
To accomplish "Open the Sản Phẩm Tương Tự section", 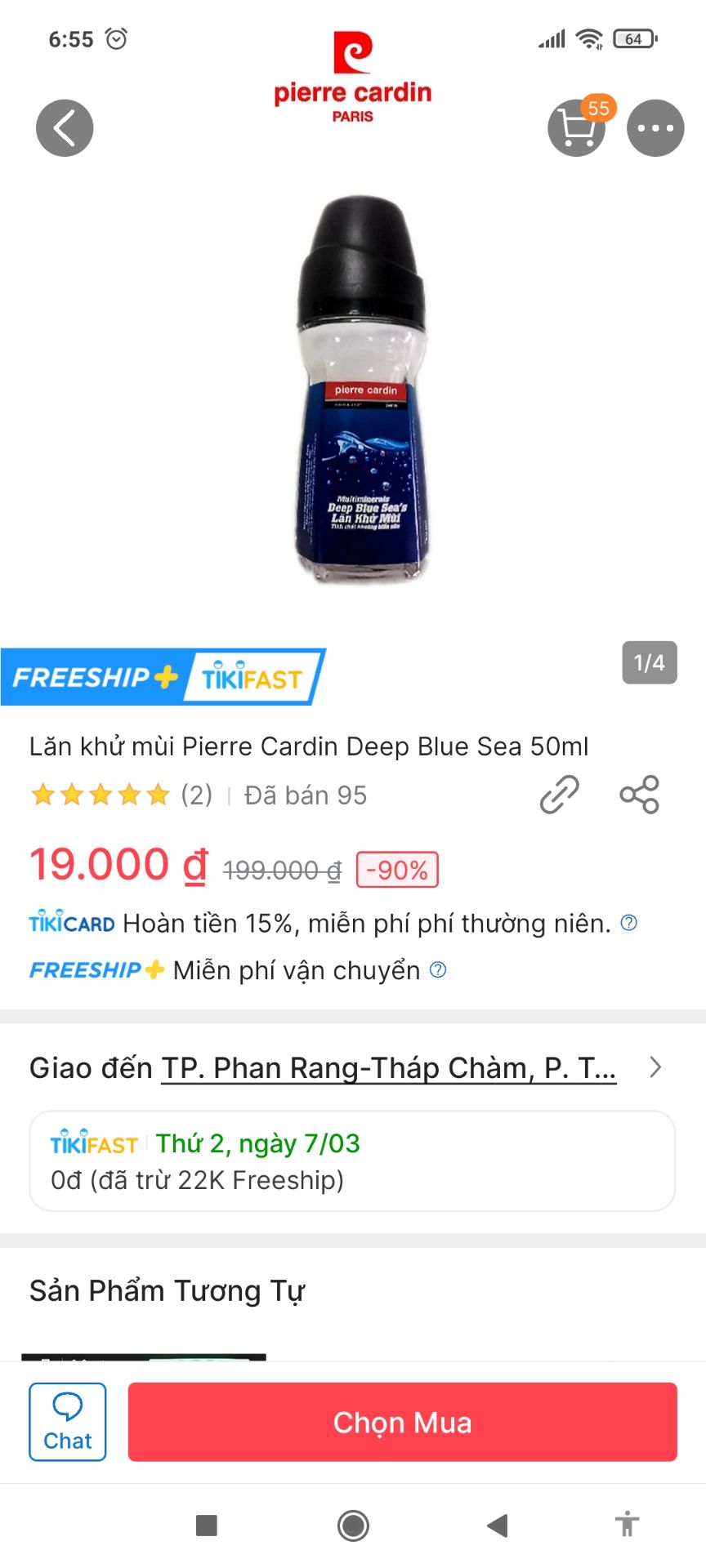I will coord(168,1290).
